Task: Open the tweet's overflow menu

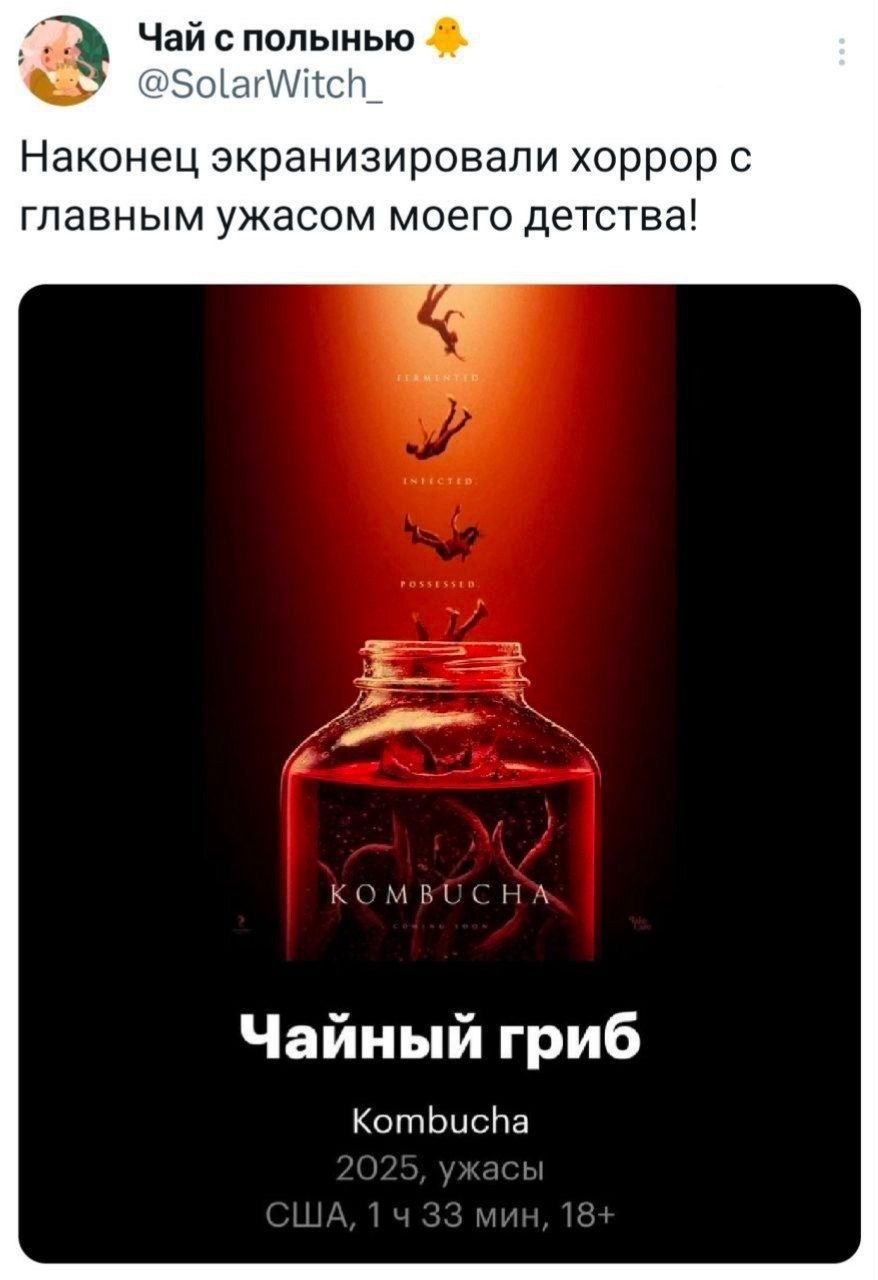Action: [x=843, y=52]
